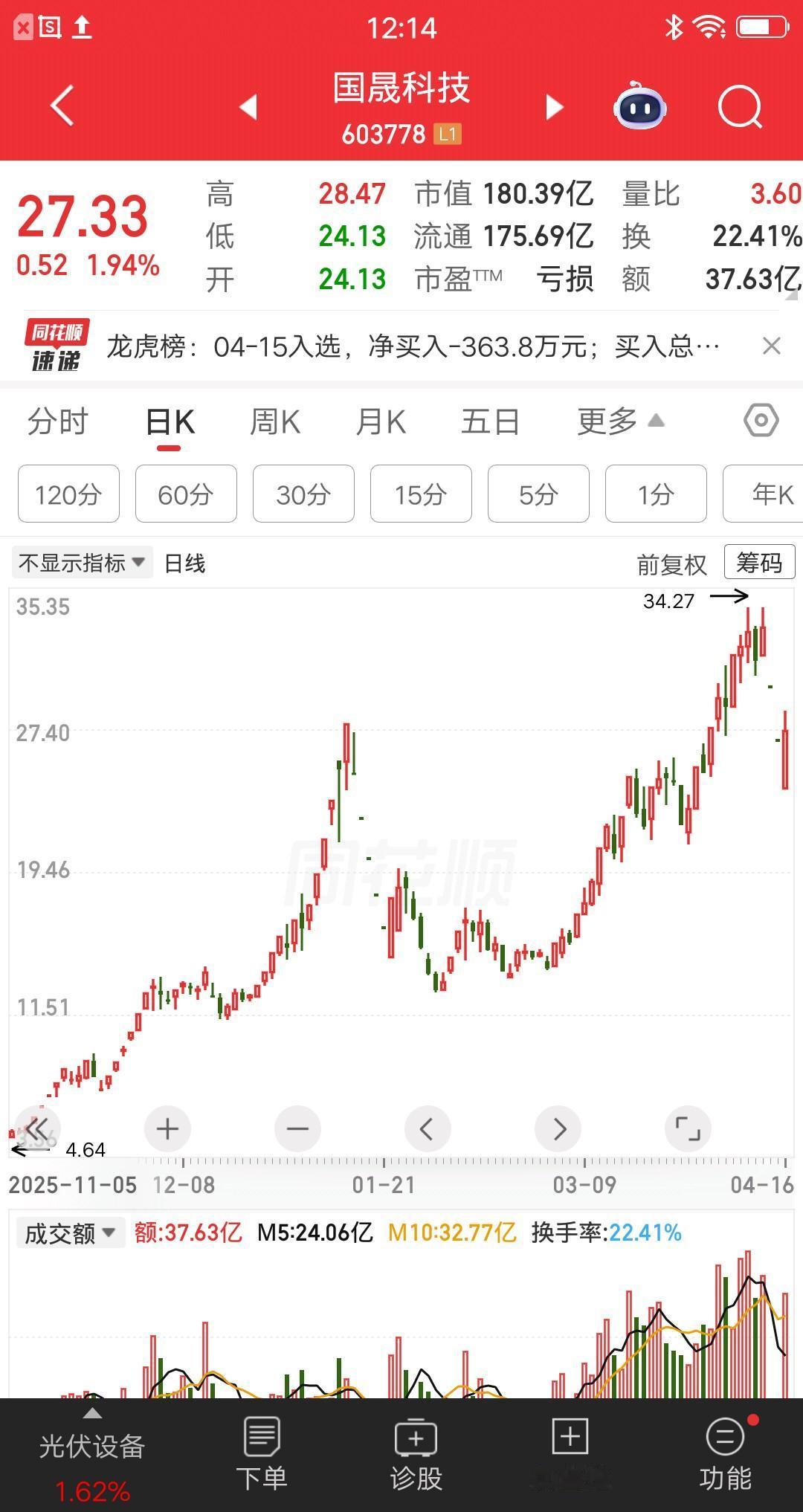The height and width of the screenshot is (1512, 803).
Task: Zoom out on the candlestick chart
Action: pos(297,1128)
